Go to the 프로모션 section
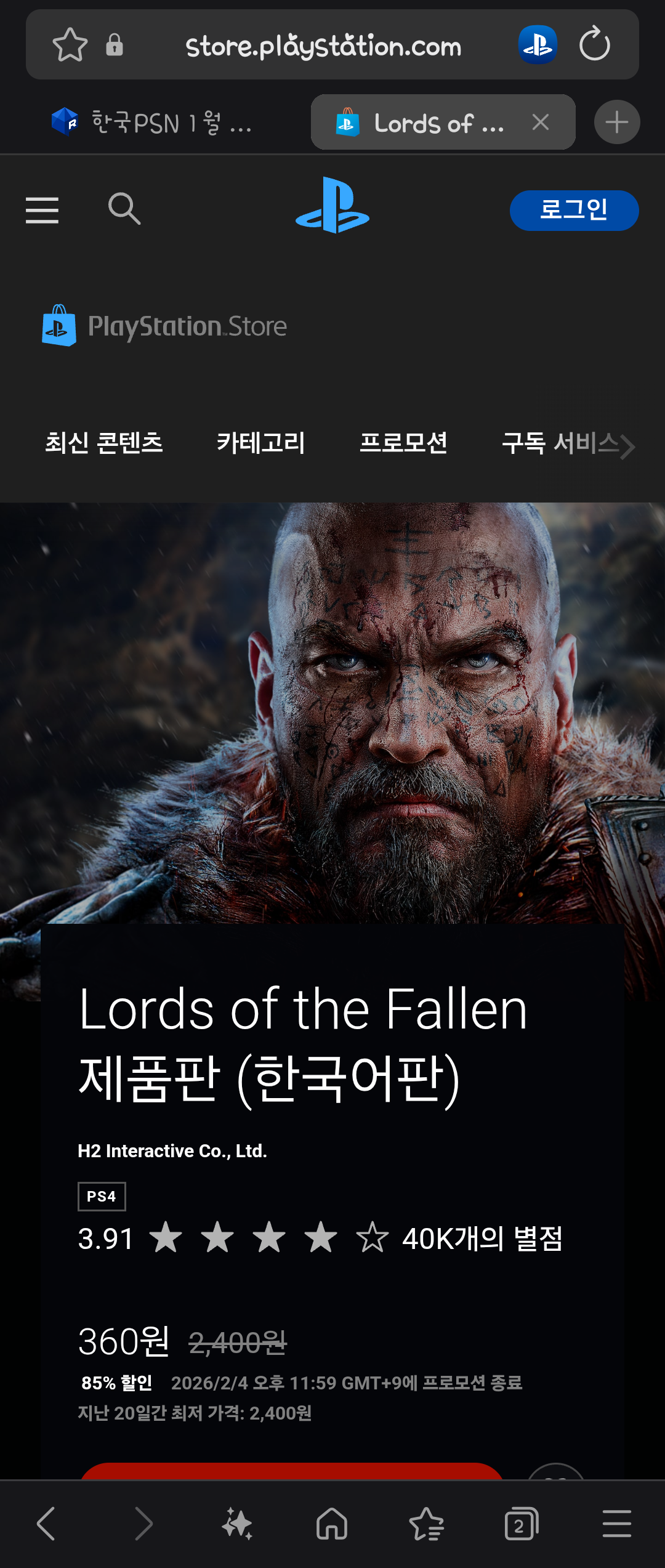 click(403, 443)
